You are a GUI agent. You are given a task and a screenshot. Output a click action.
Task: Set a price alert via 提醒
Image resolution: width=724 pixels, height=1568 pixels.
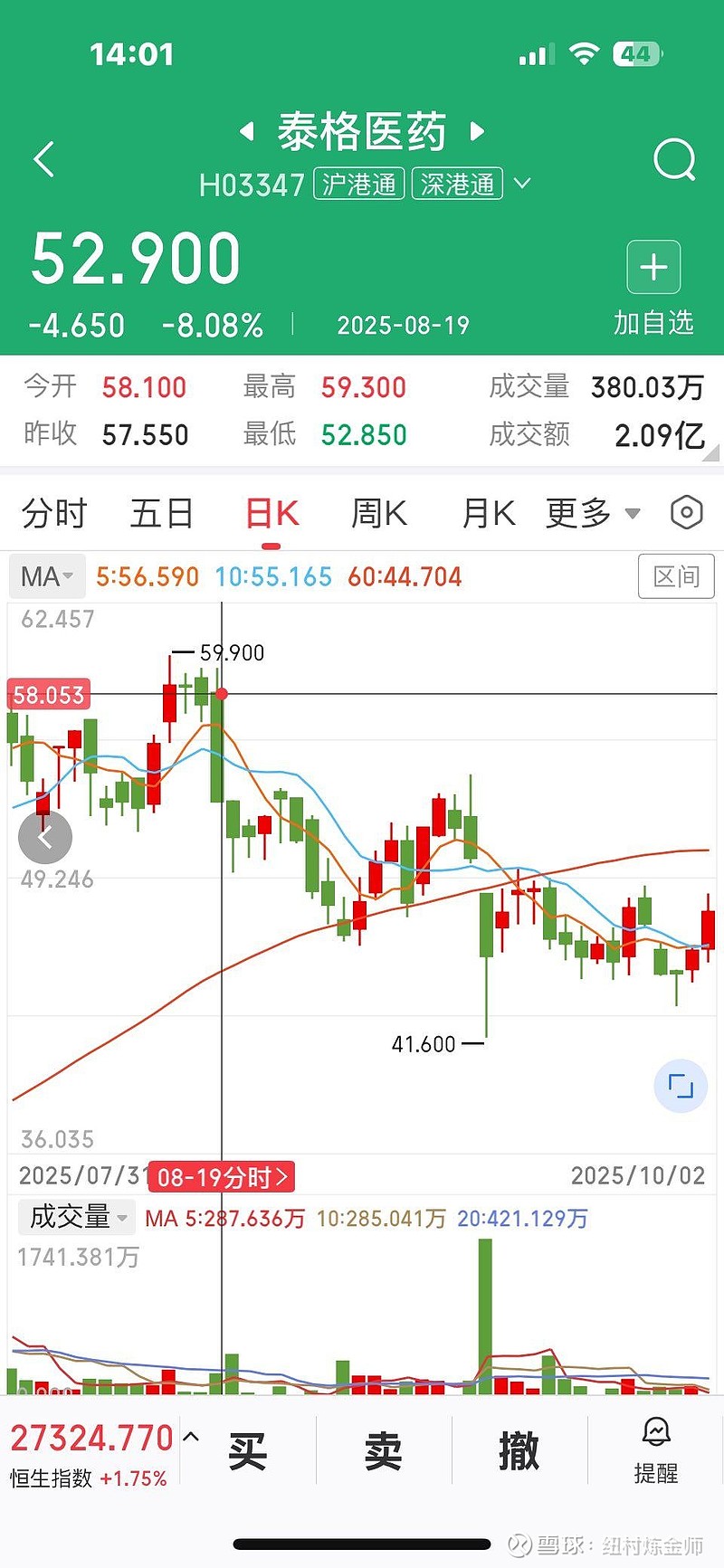656,1450
